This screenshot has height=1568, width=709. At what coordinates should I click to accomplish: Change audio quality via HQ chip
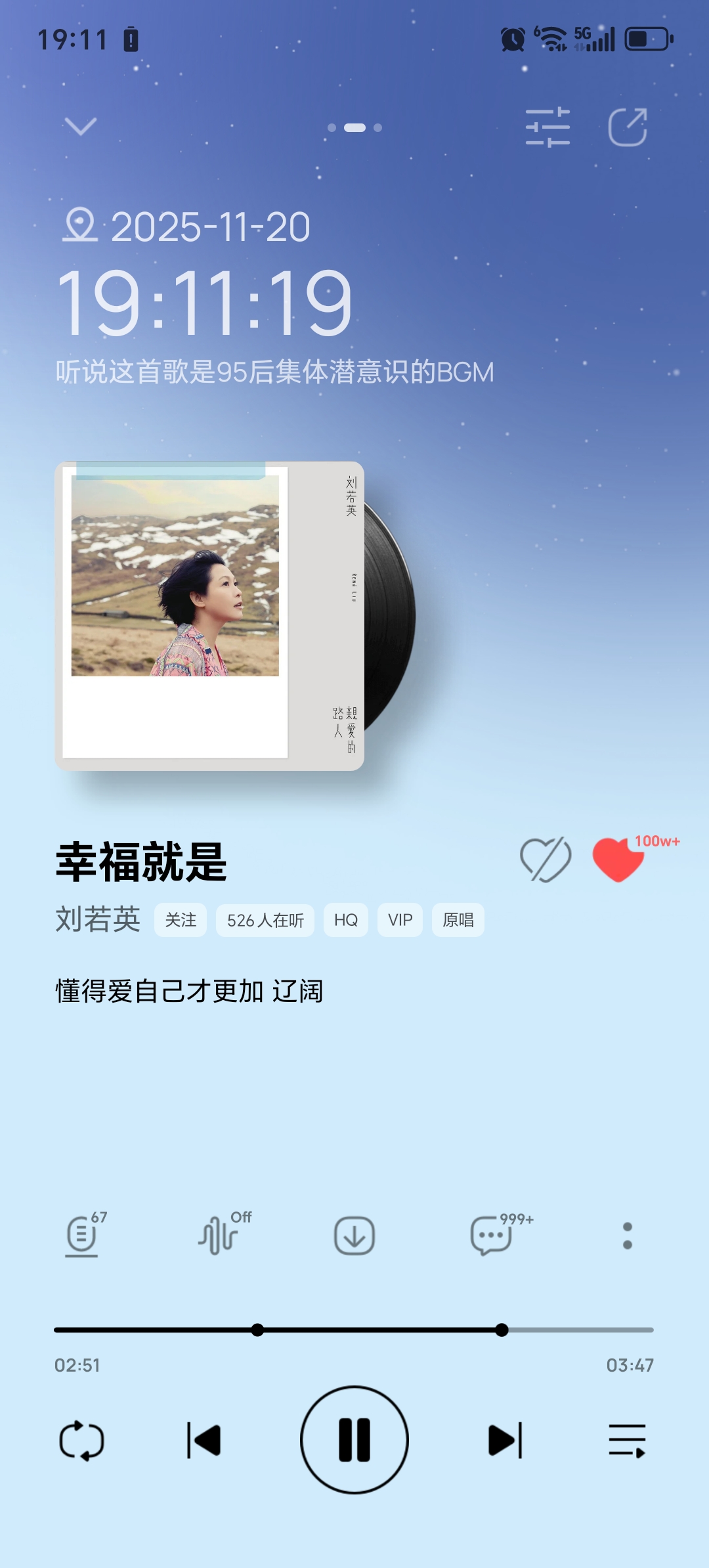click(x=346, y=920)
